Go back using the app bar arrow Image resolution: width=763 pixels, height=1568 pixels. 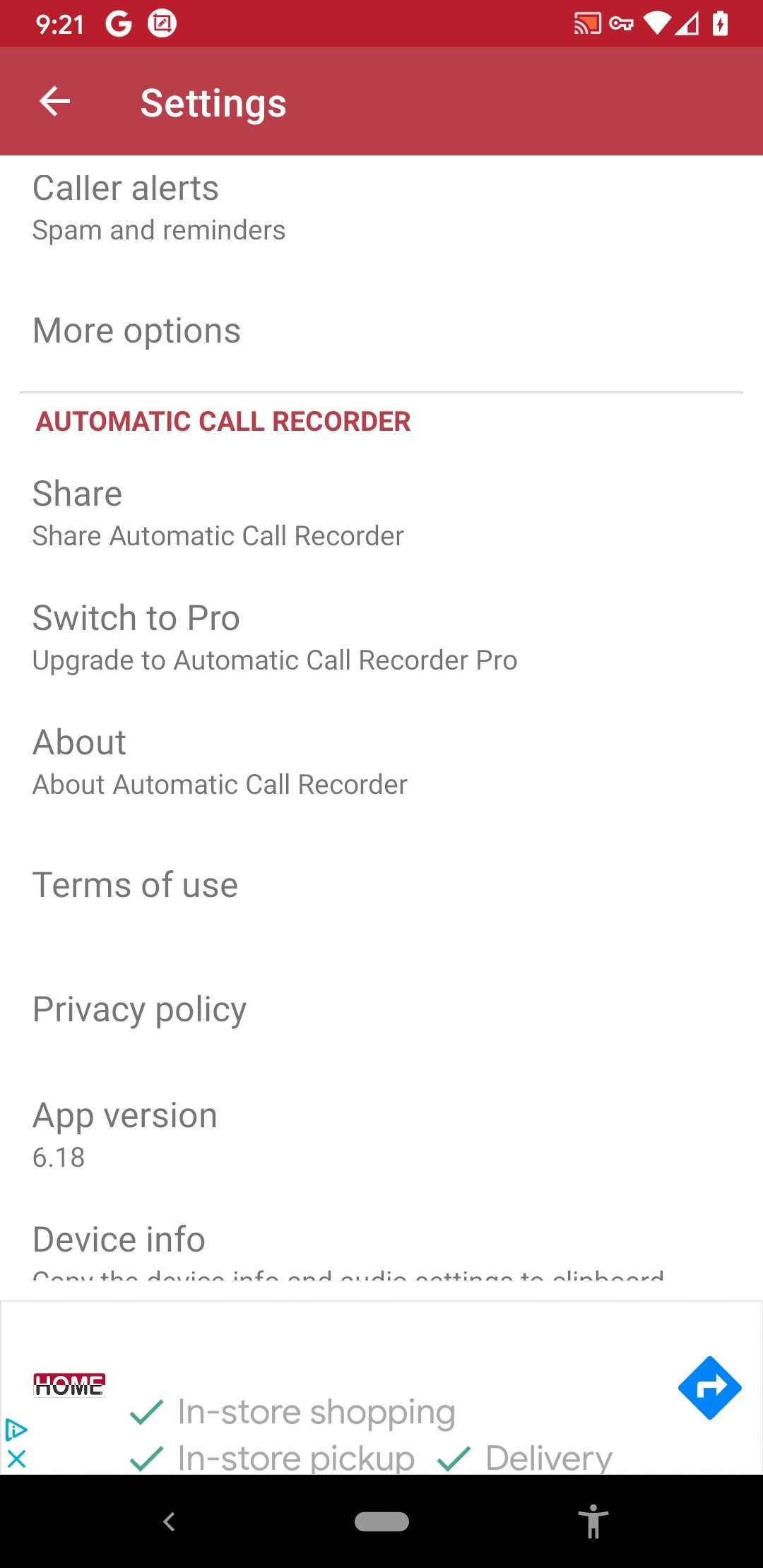[x=54, y=102]
